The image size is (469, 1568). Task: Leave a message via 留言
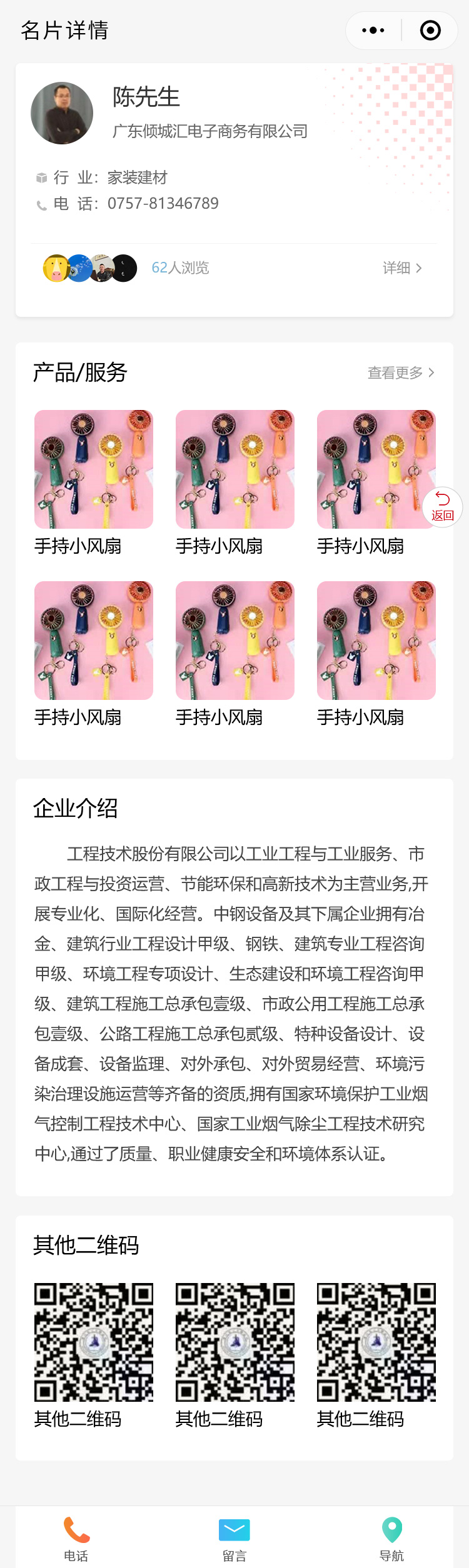(x=234, y=1537)
